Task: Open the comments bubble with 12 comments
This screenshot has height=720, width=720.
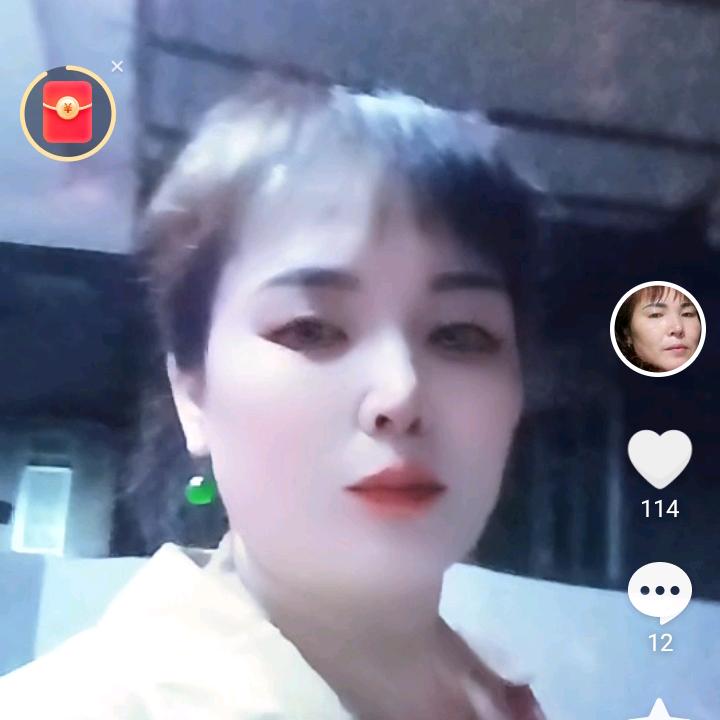Action: 659,592
